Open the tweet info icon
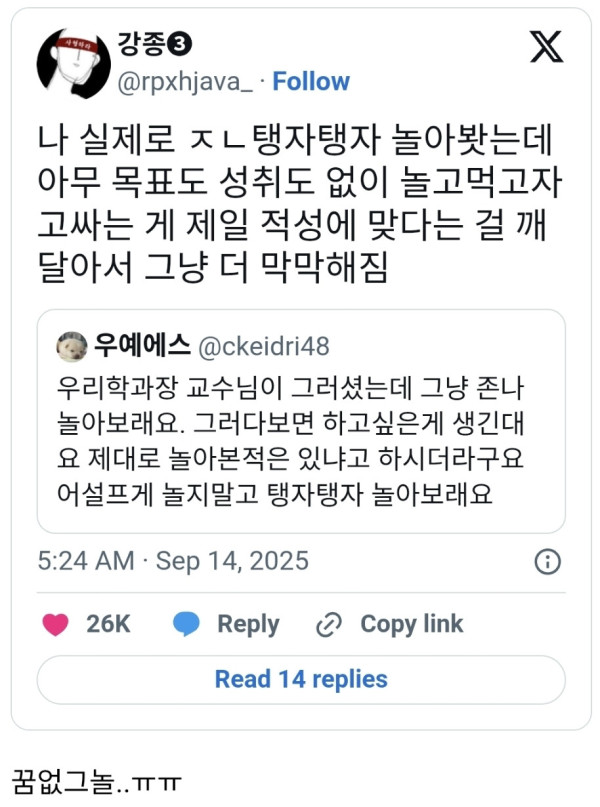This screenshot has height=807, width=600. [x=547, y=562]
